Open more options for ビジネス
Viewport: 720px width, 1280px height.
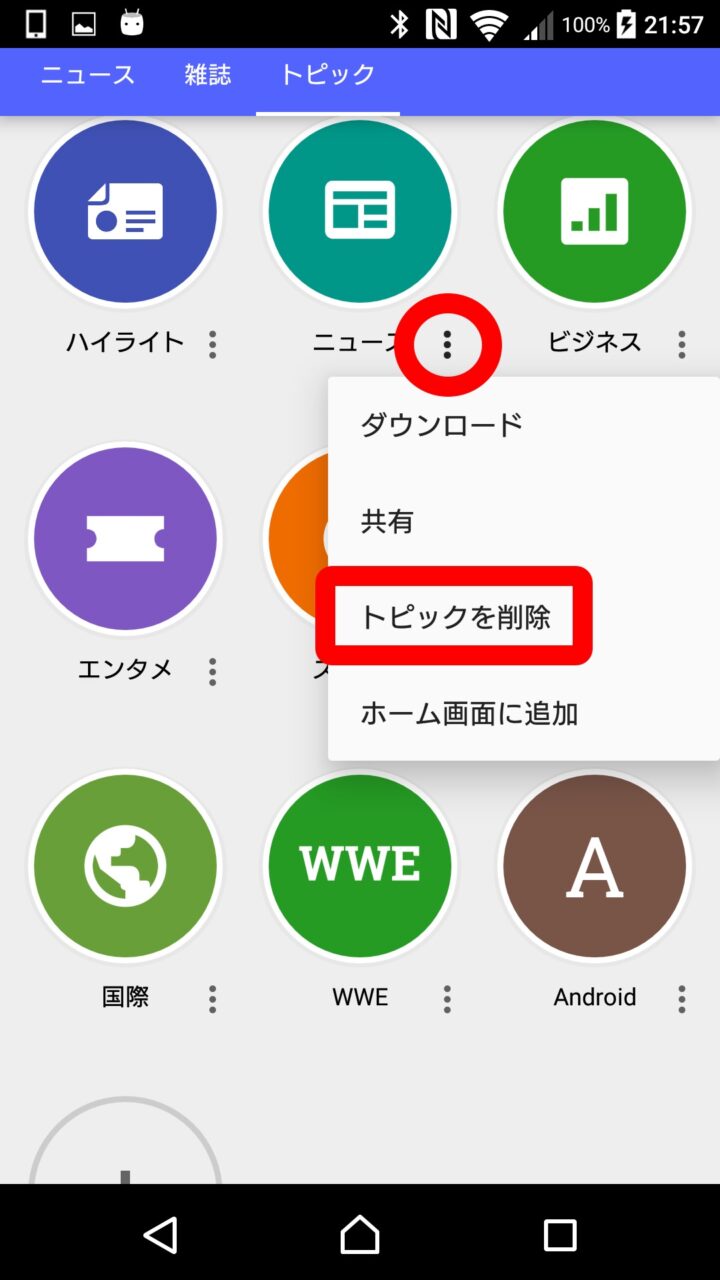pos(682,345)
